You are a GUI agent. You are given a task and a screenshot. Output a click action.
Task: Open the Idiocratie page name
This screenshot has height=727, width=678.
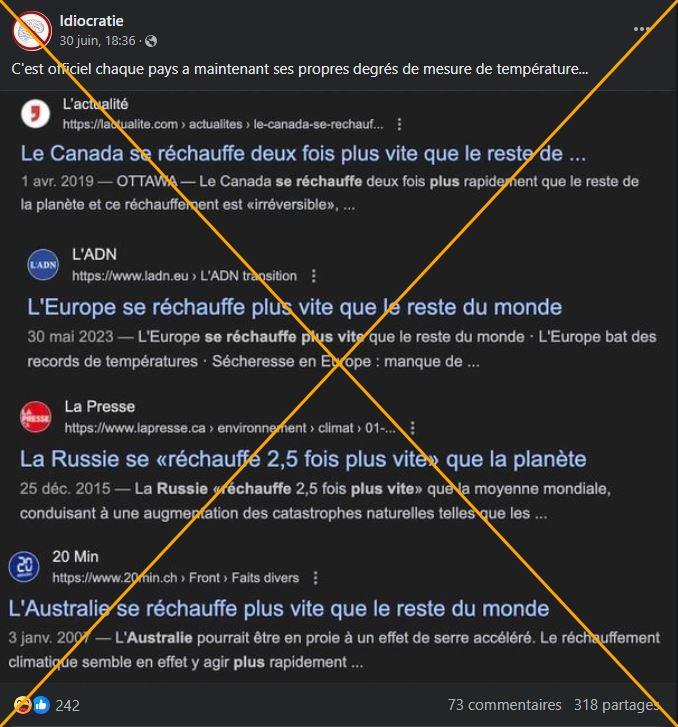[x=91, y=21]
